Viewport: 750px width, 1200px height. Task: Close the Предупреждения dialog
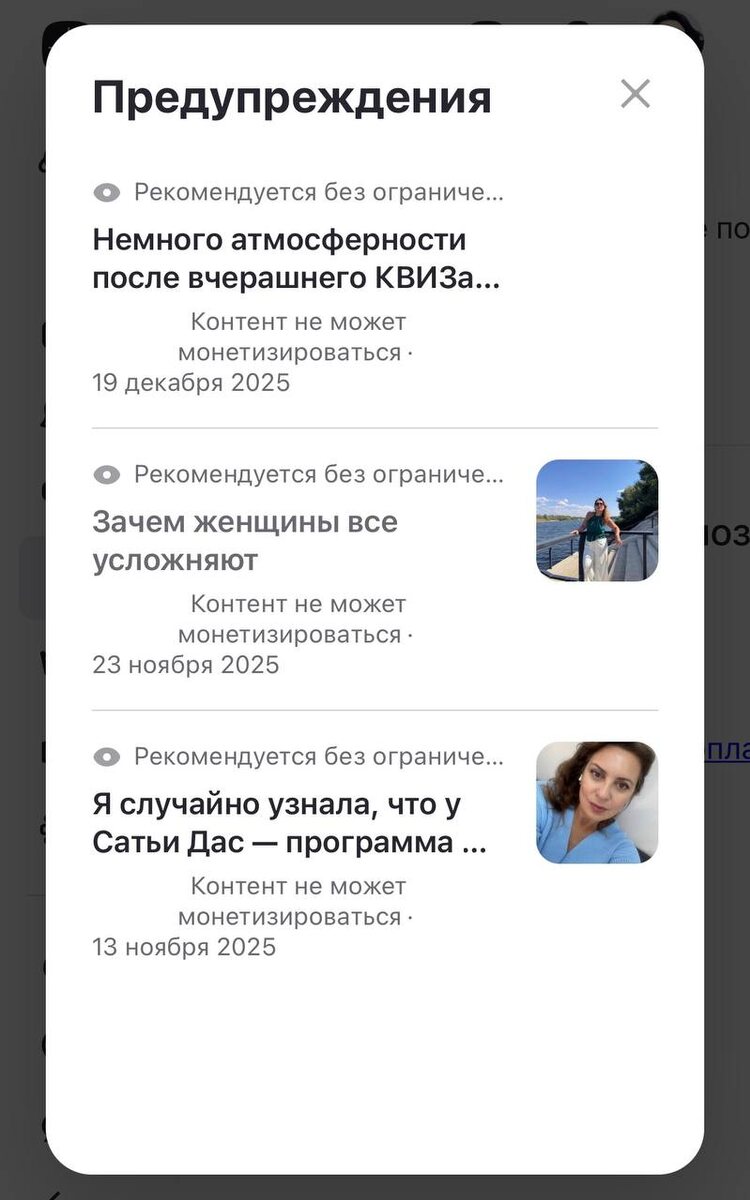(x=635, y=94)
